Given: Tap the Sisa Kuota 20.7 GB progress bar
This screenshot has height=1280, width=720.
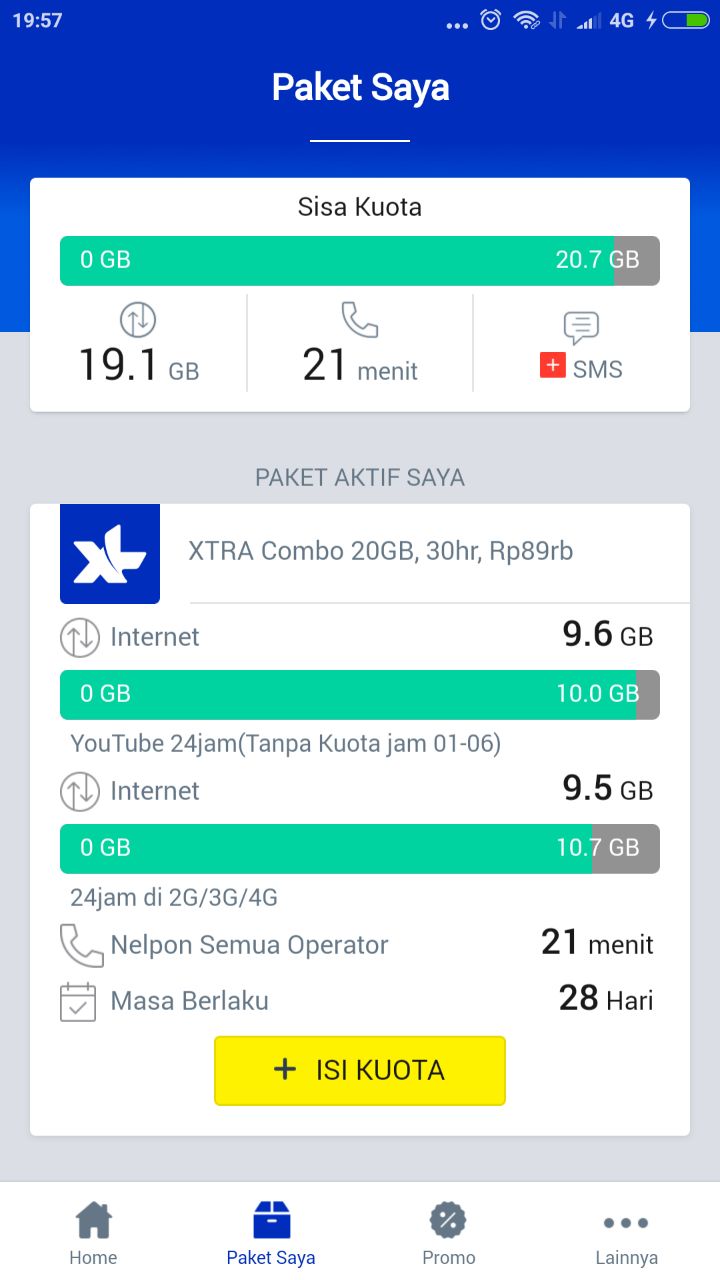Looking at the screenshot, I should 360,260.
